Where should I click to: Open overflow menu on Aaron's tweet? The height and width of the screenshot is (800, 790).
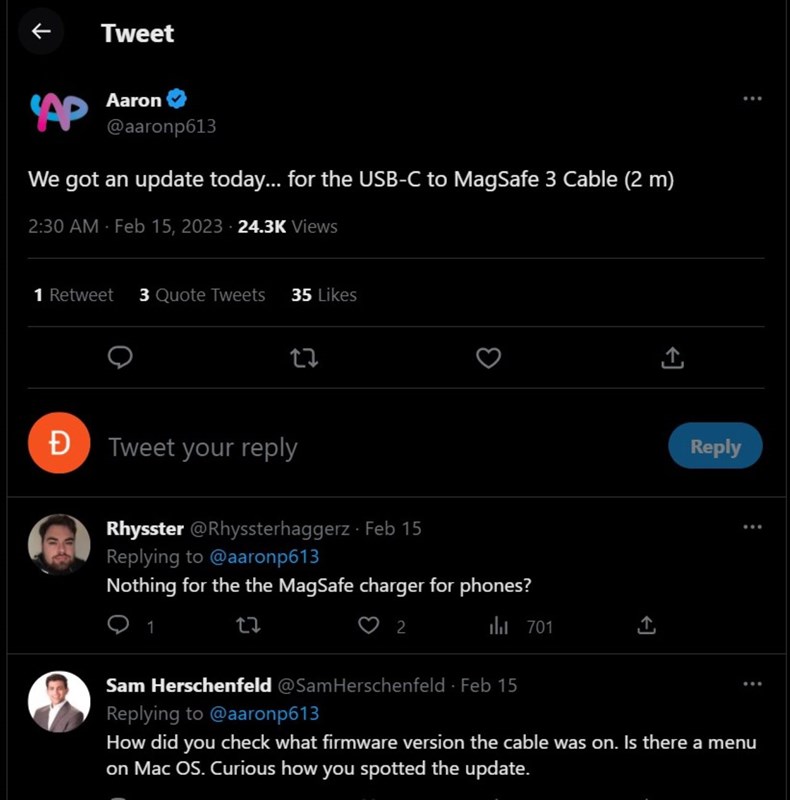point(752,98)
